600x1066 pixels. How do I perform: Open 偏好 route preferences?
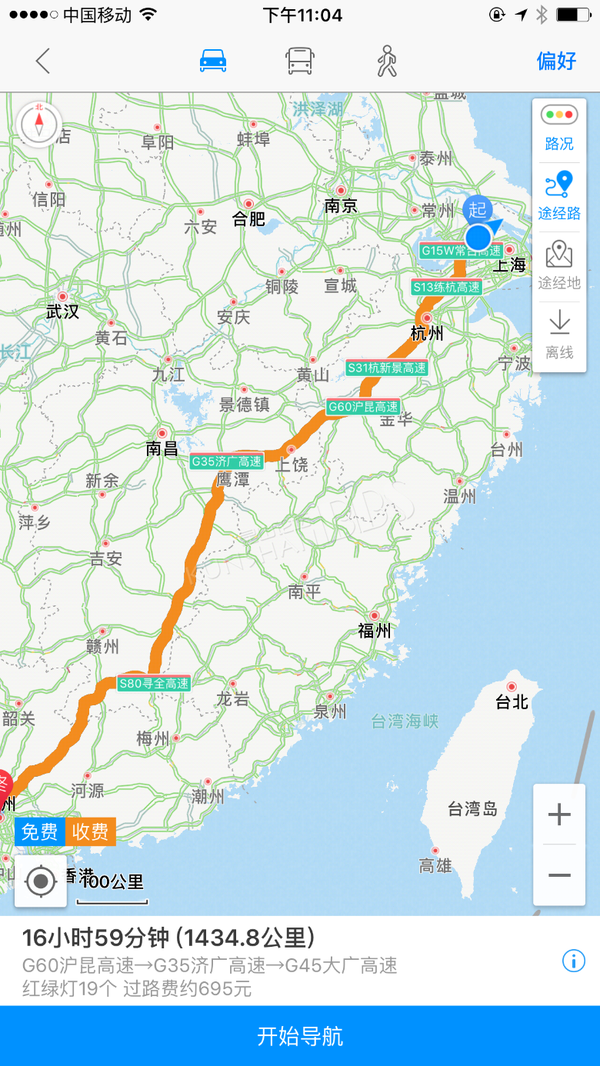(556, 61)
